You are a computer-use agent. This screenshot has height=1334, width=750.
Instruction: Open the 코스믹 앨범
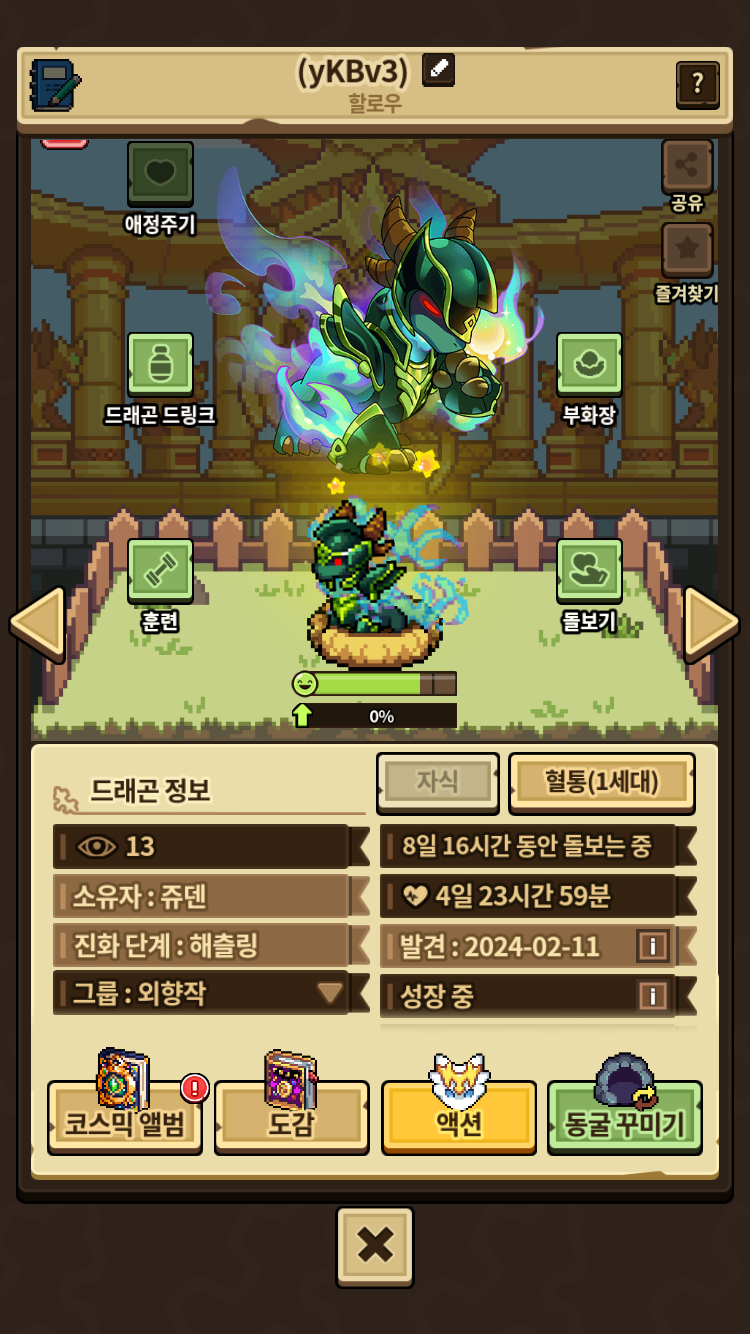coord(125,1123)
